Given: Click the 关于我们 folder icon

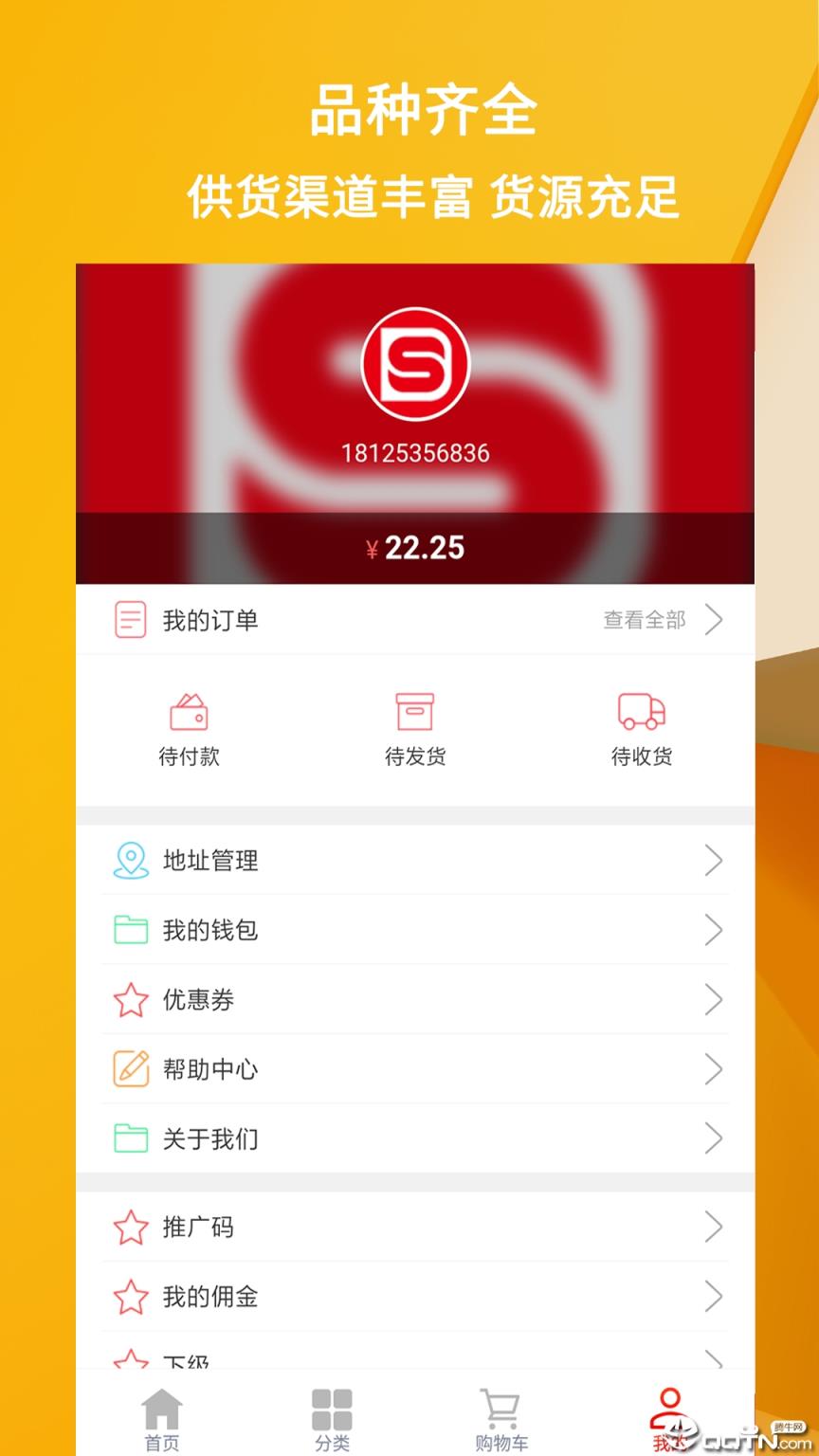Looking at the screenshot, I should [131, 1139].
